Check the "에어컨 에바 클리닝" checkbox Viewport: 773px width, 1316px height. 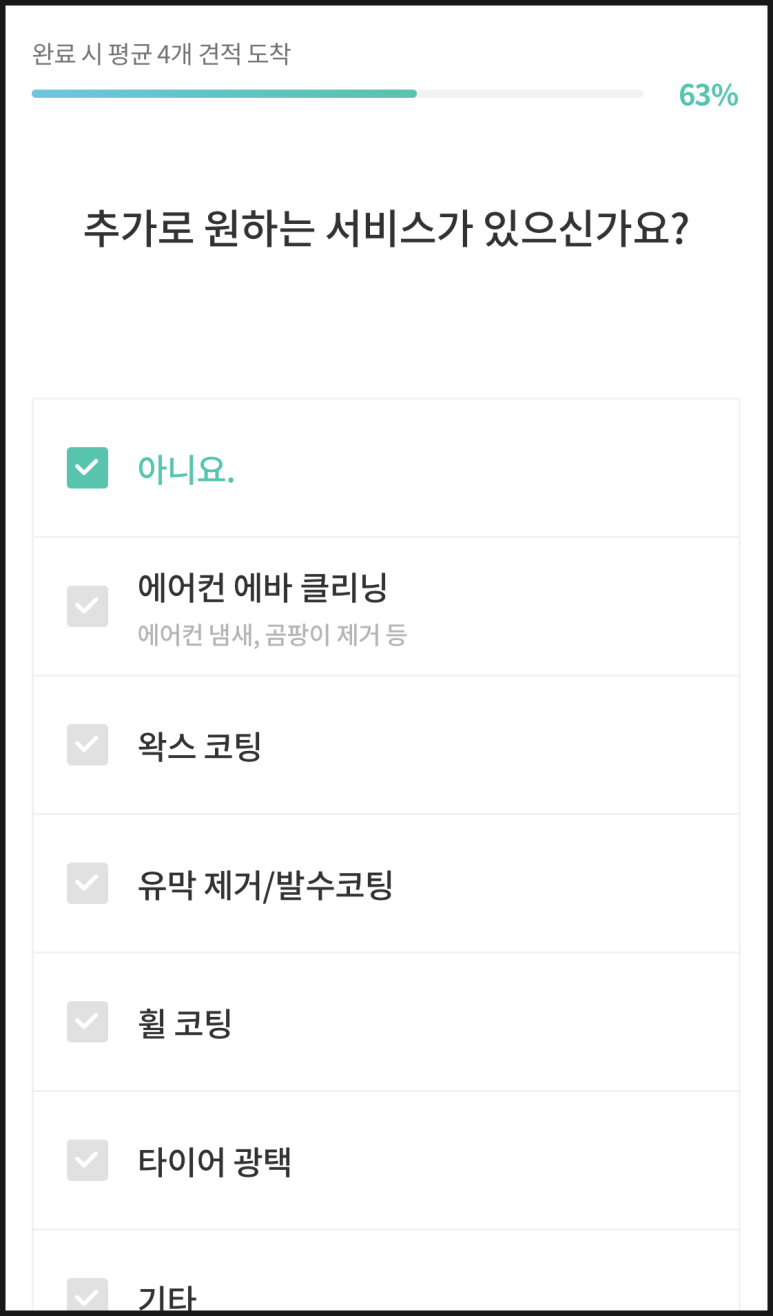click(x=87, y=606)
